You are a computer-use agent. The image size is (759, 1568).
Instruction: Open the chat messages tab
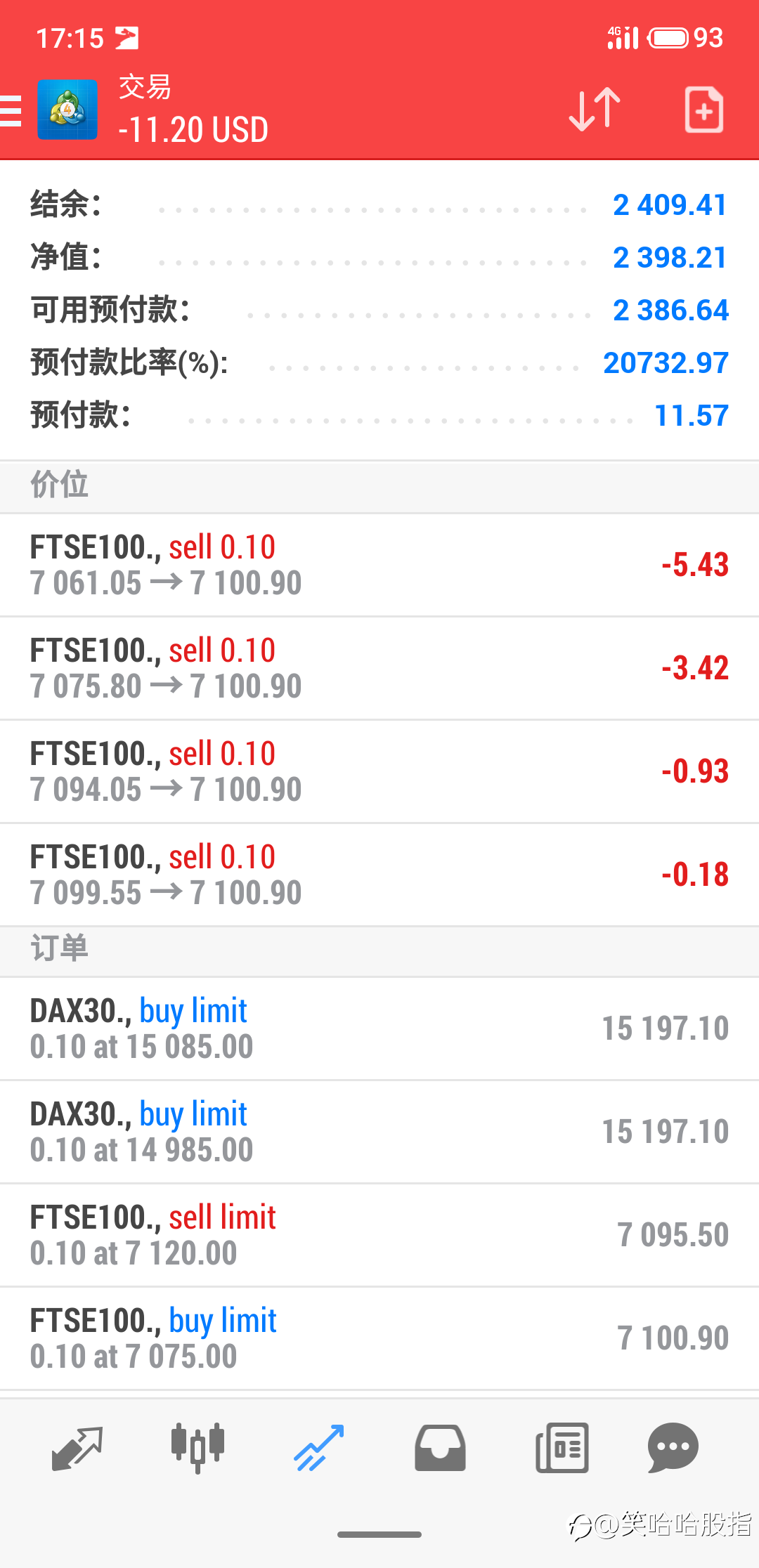673,1448
